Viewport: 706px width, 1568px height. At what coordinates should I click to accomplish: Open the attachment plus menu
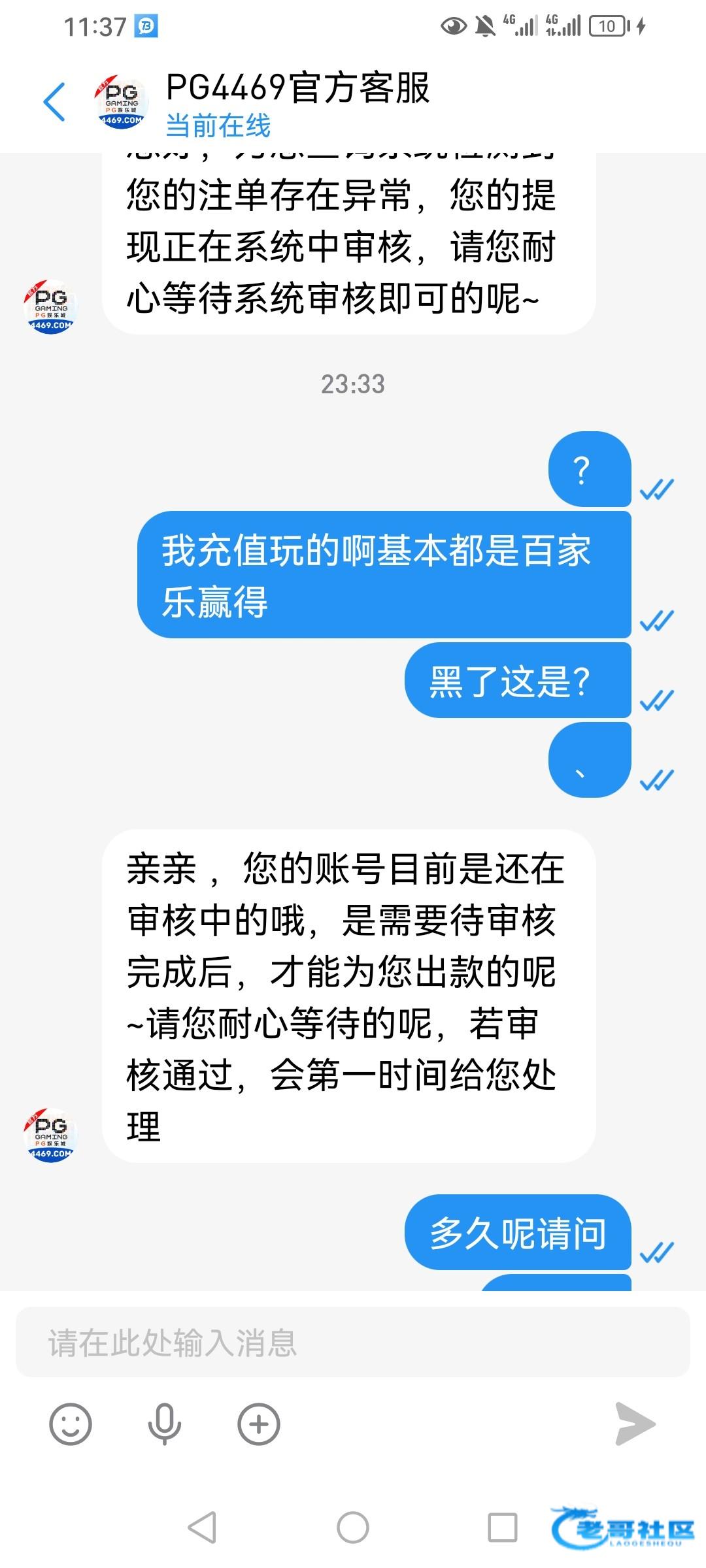pyautogui.click(x=259, y=1424)
